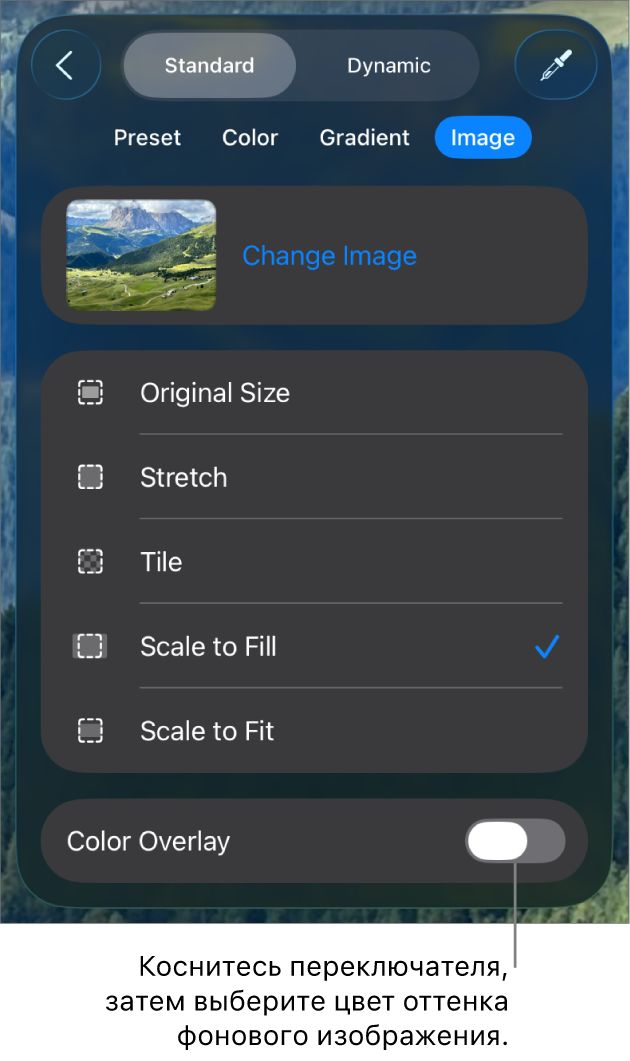The height and width of the screenshot is (1061, 630).
Task: Switch to the Dynamic segment
Action: [x=388, y=66]
